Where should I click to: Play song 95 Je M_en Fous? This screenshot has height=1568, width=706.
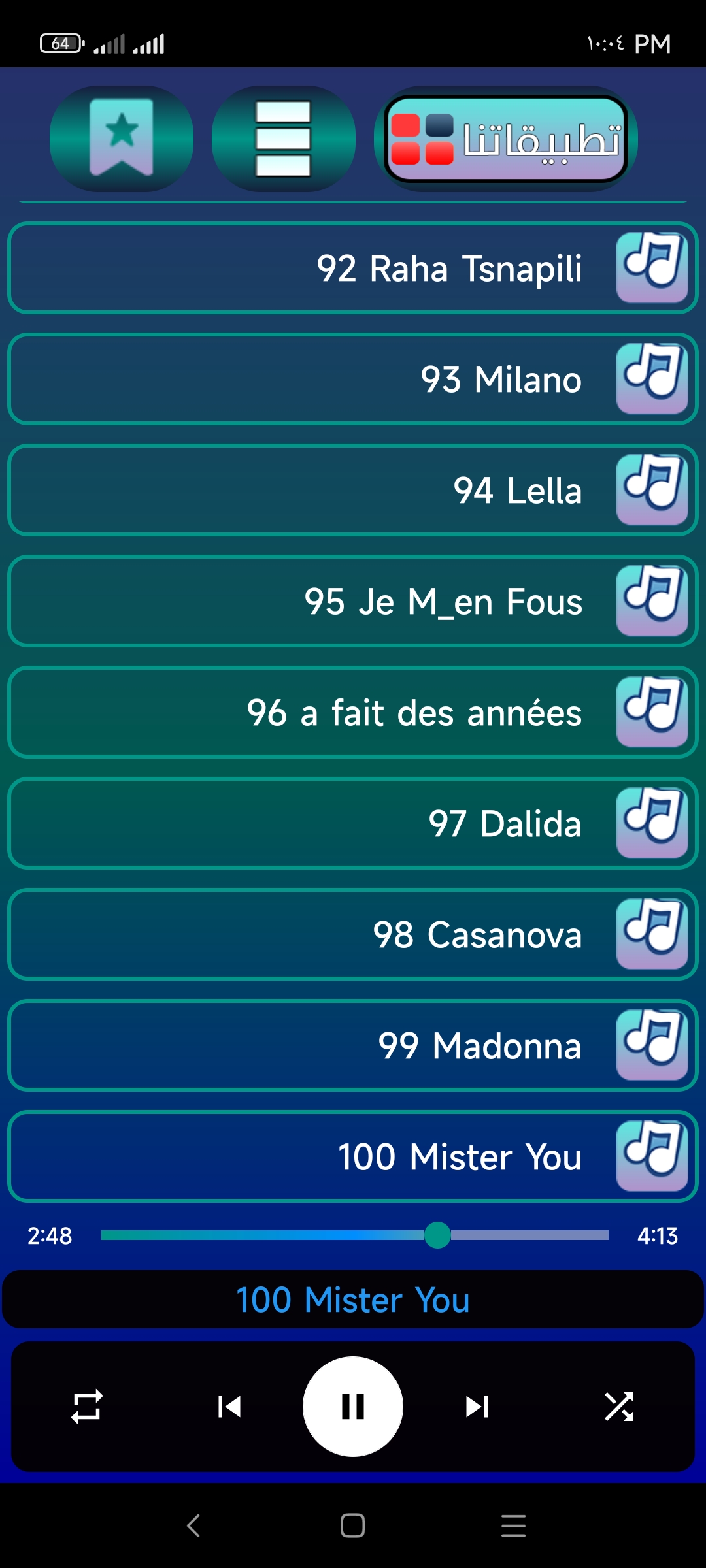point(353,601)
